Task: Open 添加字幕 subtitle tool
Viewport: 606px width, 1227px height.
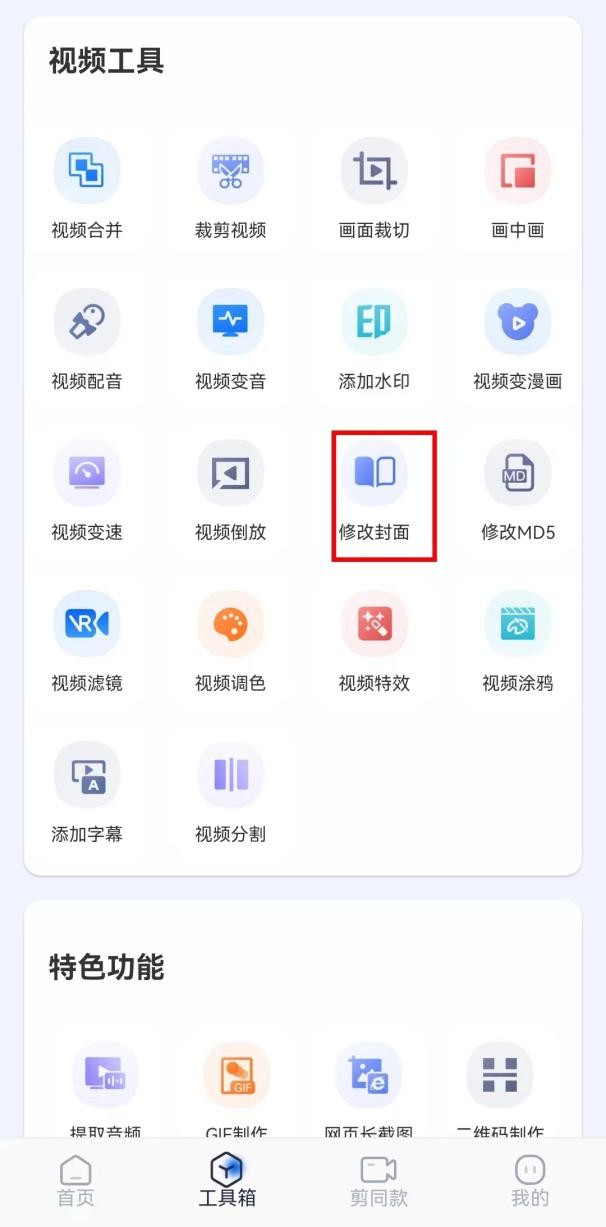Action: (x=87, y=793)
